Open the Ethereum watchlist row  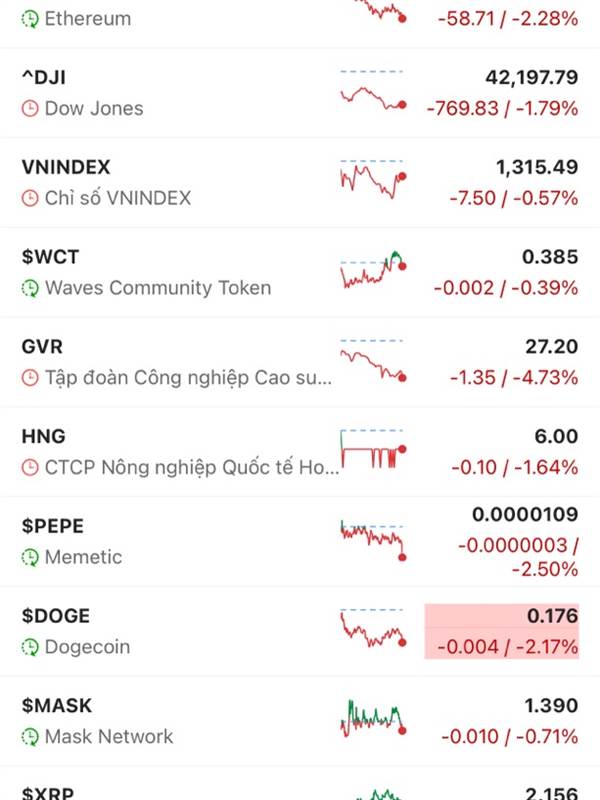pos(150,18)
